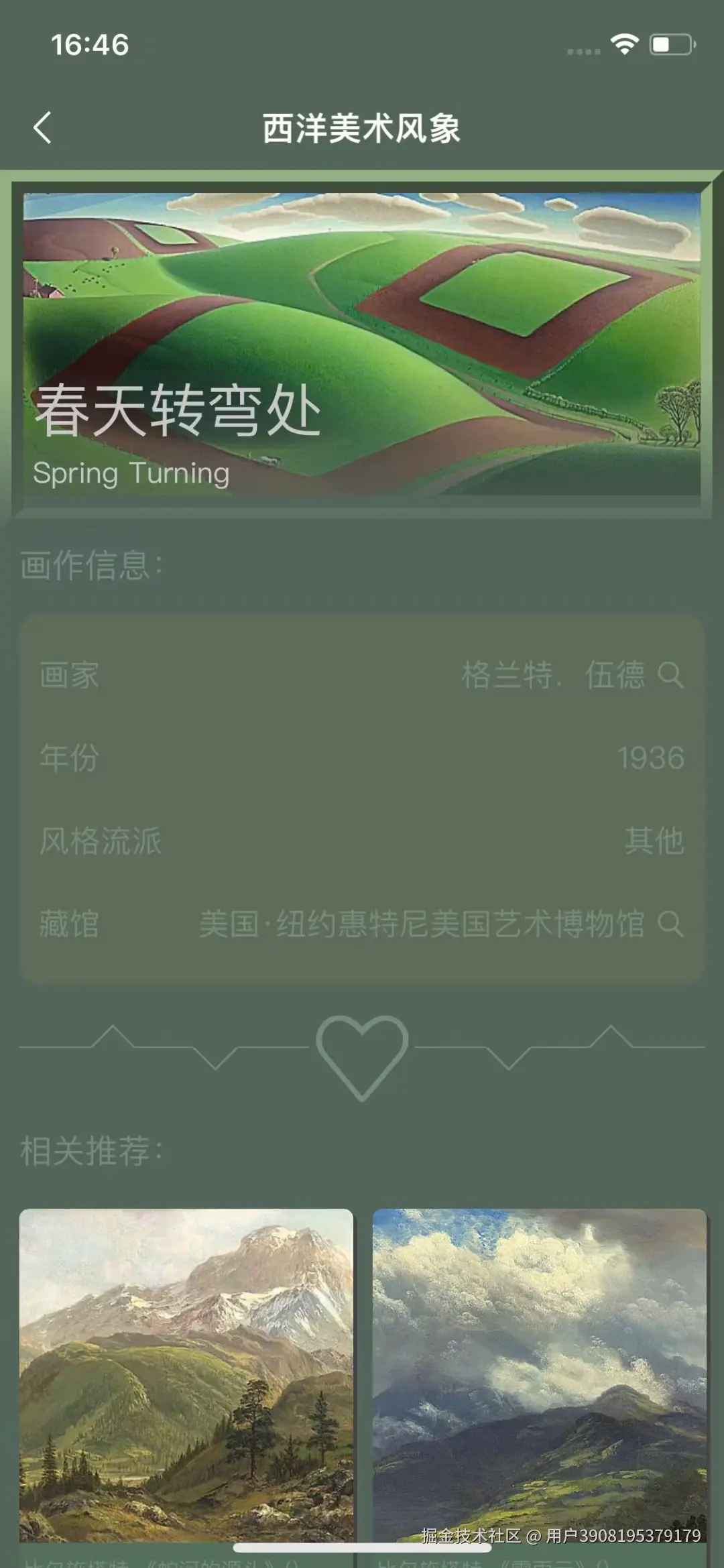Open the recommended snowy mountain painting
The height and width of the screenshot is (1568, 724).
186,1374
